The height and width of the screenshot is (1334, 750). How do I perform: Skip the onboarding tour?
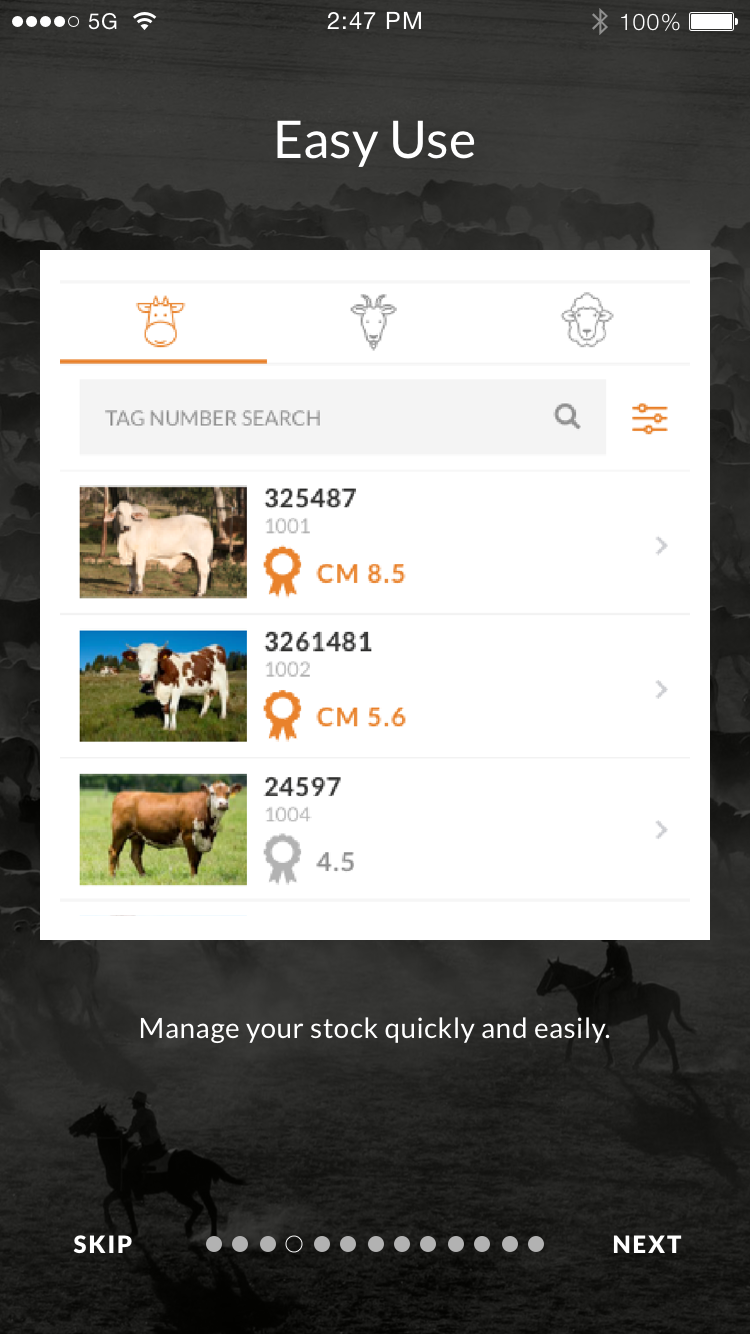pyautogui.click(x=103, y=1244)
